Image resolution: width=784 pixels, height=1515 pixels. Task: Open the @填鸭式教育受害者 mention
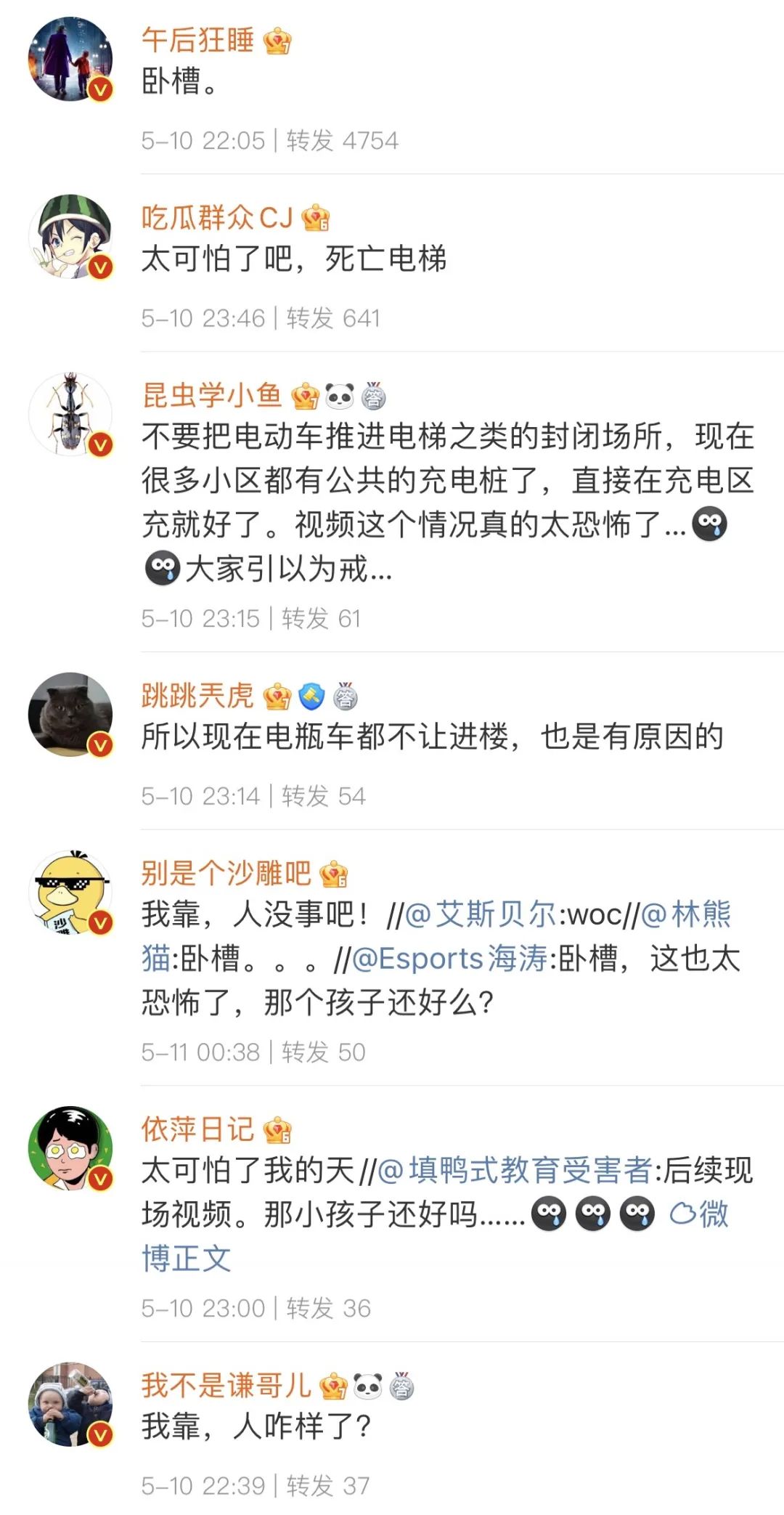pyautogui.click(x=515, y=1170)
